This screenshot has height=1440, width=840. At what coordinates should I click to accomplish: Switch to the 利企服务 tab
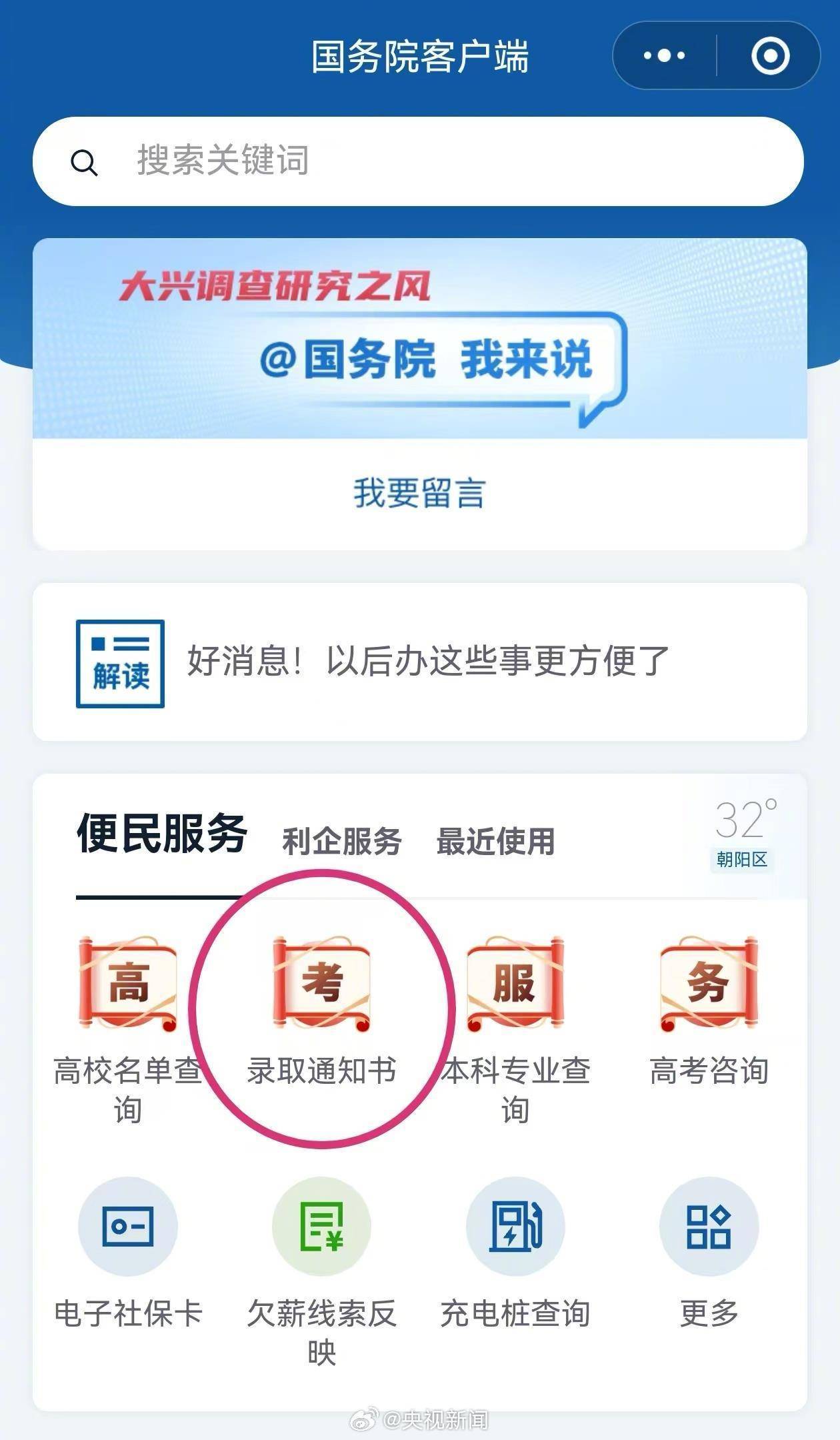[342, 840]
